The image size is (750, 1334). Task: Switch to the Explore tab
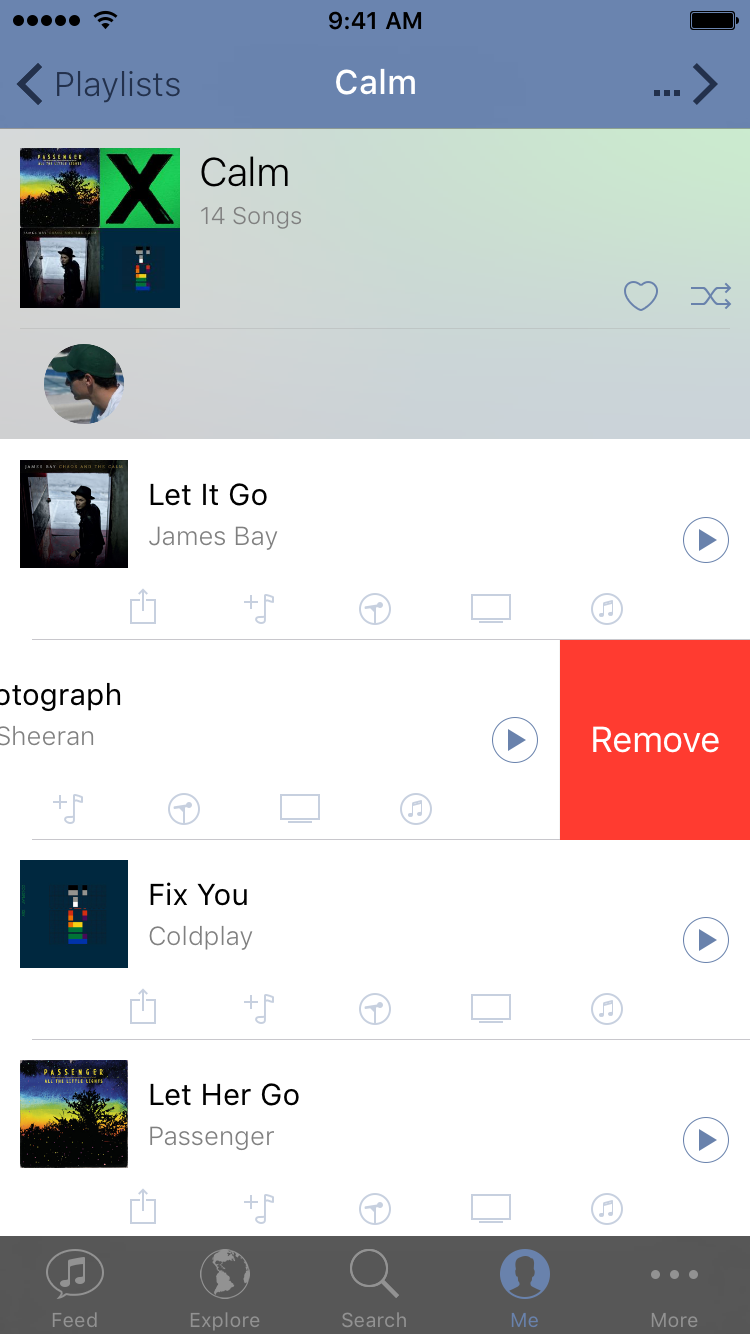(x=225, y=1287)
